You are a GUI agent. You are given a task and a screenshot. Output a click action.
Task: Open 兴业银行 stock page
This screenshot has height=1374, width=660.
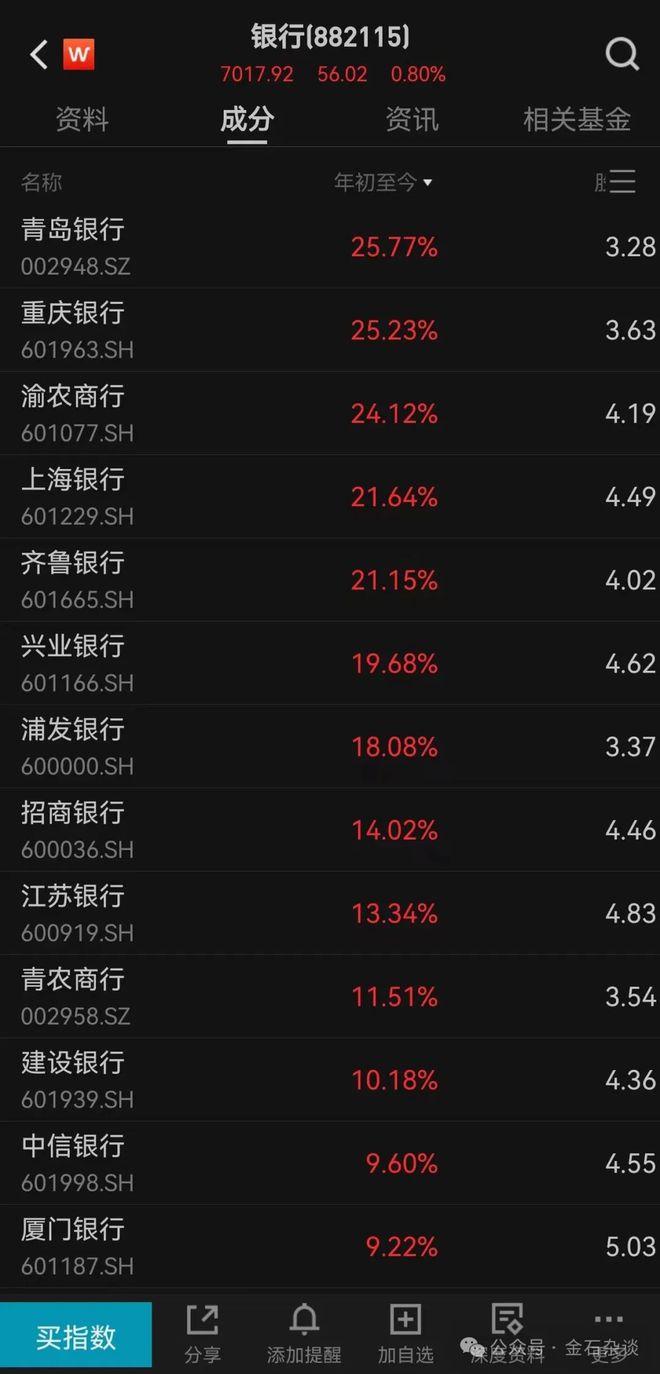click(330, 663)
